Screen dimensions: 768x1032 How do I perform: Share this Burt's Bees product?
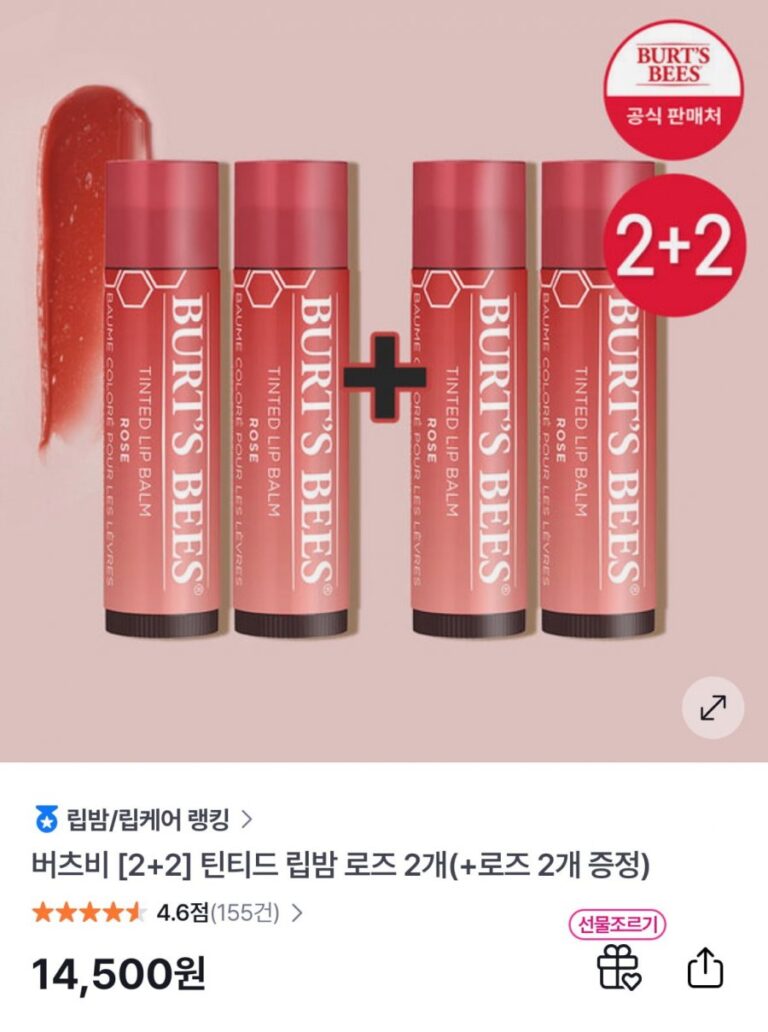pos(705,967)
